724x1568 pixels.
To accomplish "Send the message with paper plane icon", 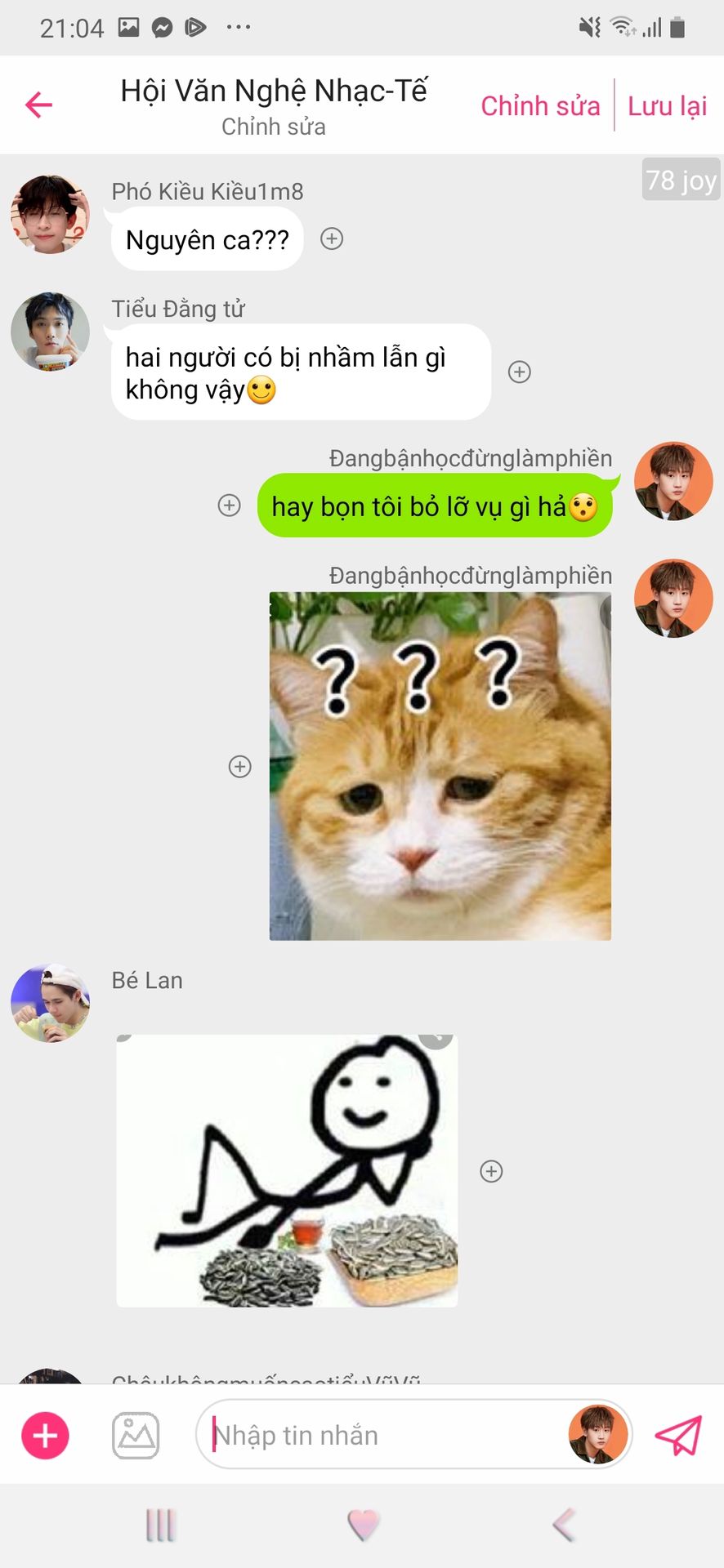I will click(678, 1435).
